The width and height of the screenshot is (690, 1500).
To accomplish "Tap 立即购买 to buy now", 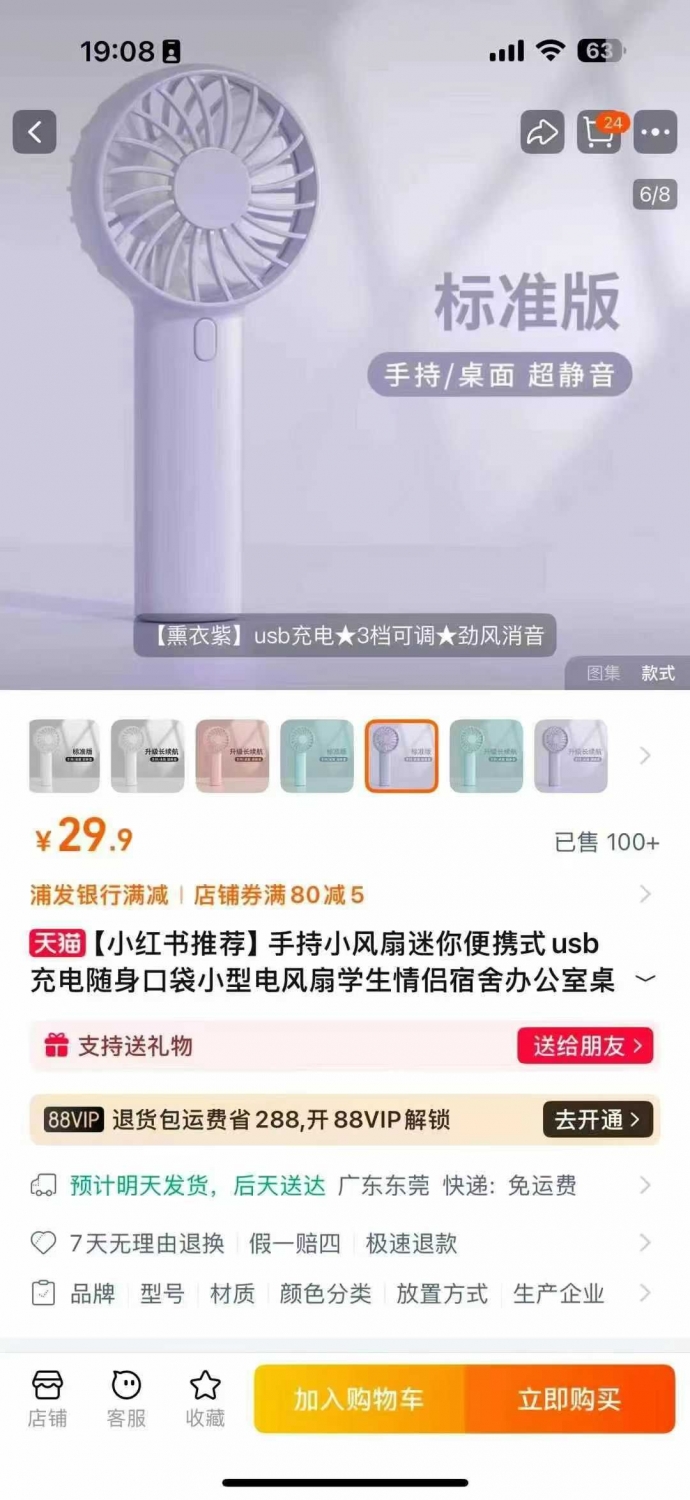I will 570,1399.
